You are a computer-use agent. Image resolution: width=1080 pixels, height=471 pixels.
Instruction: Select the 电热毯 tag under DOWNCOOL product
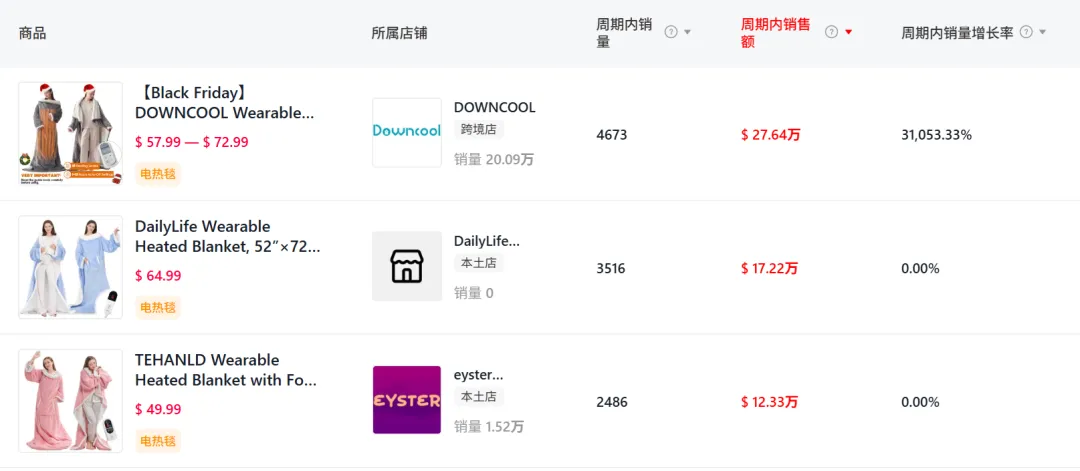158,174
